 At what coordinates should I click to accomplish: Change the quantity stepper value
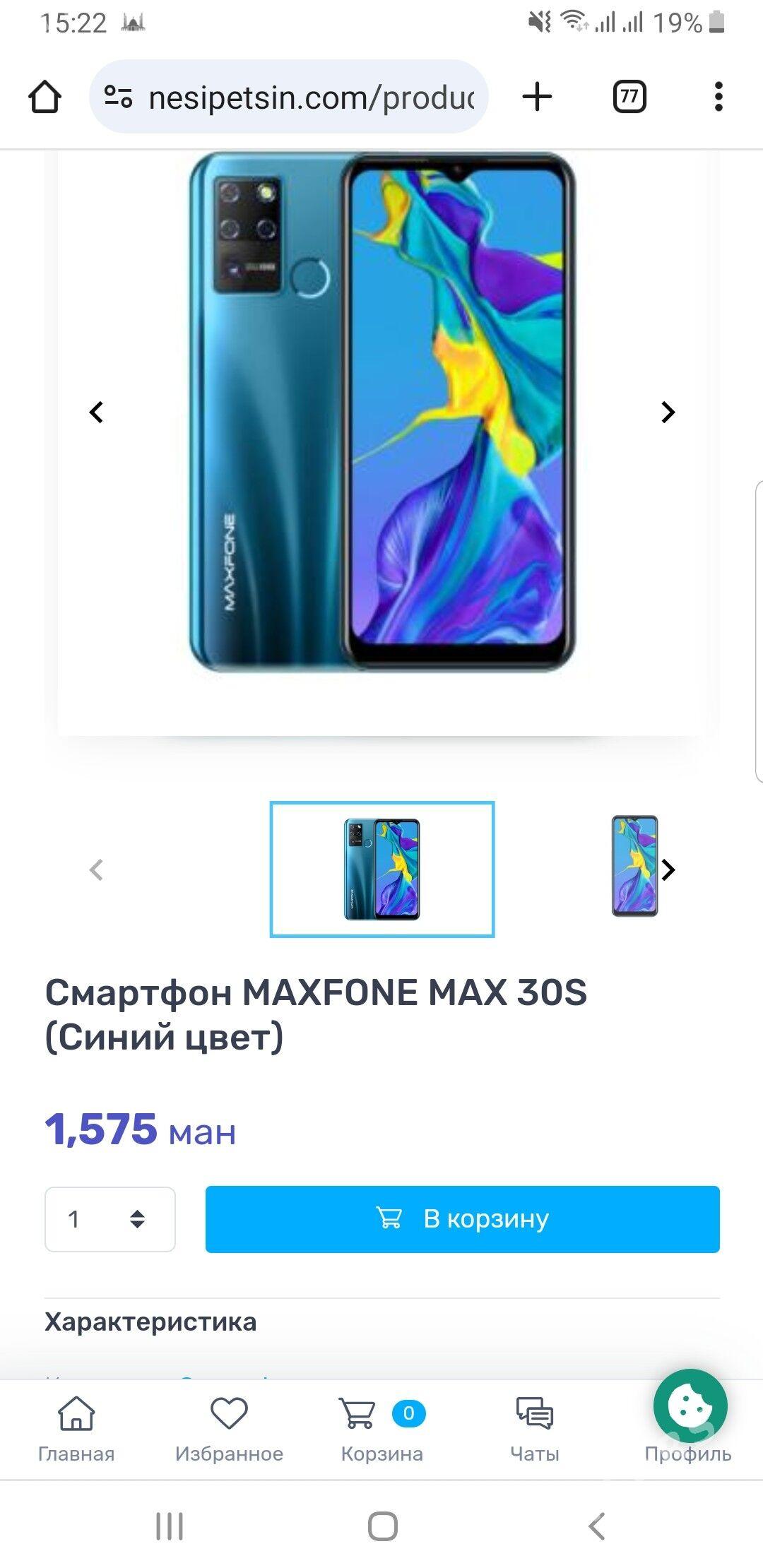coord(137,1219)
